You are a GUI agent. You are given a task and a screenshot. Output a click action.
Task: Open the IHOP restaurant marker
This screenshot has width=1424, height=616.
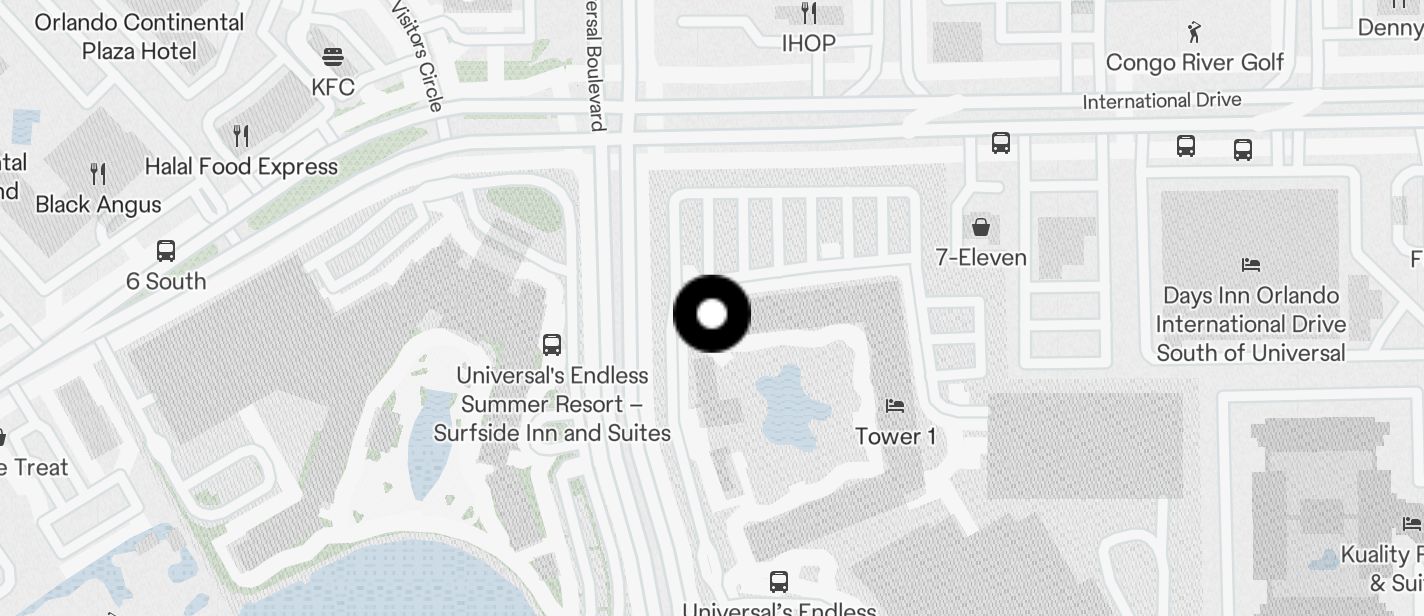[809, 13]
